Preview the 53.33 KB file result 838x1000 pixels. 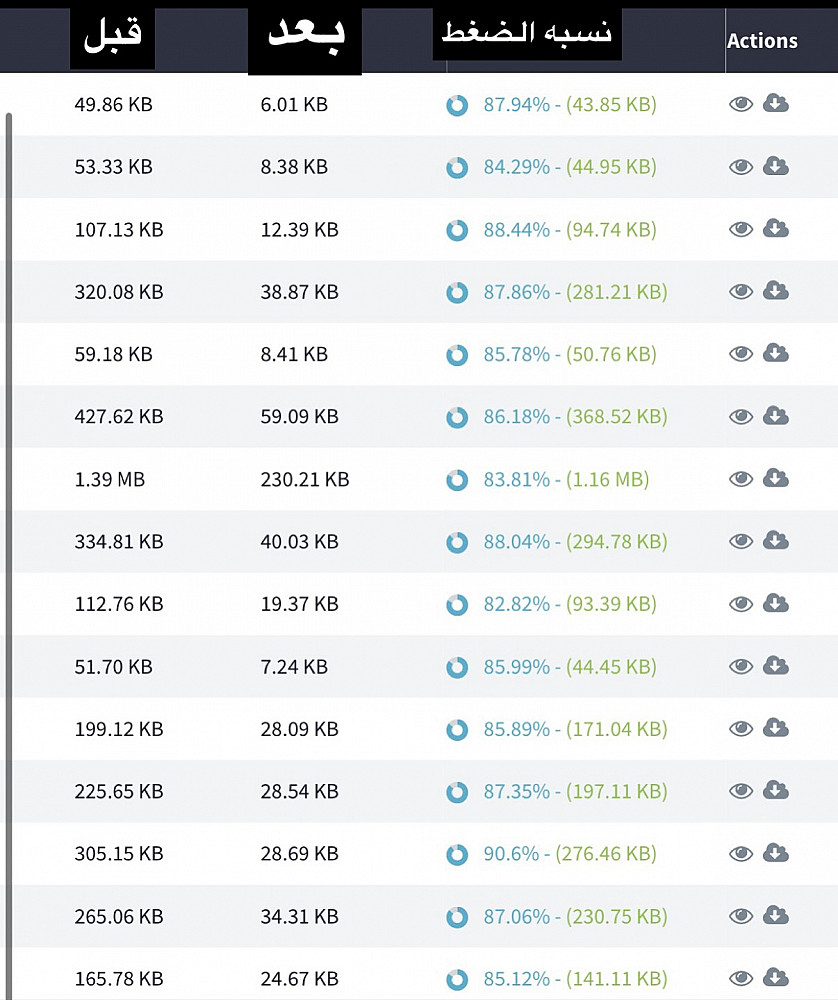741,167
